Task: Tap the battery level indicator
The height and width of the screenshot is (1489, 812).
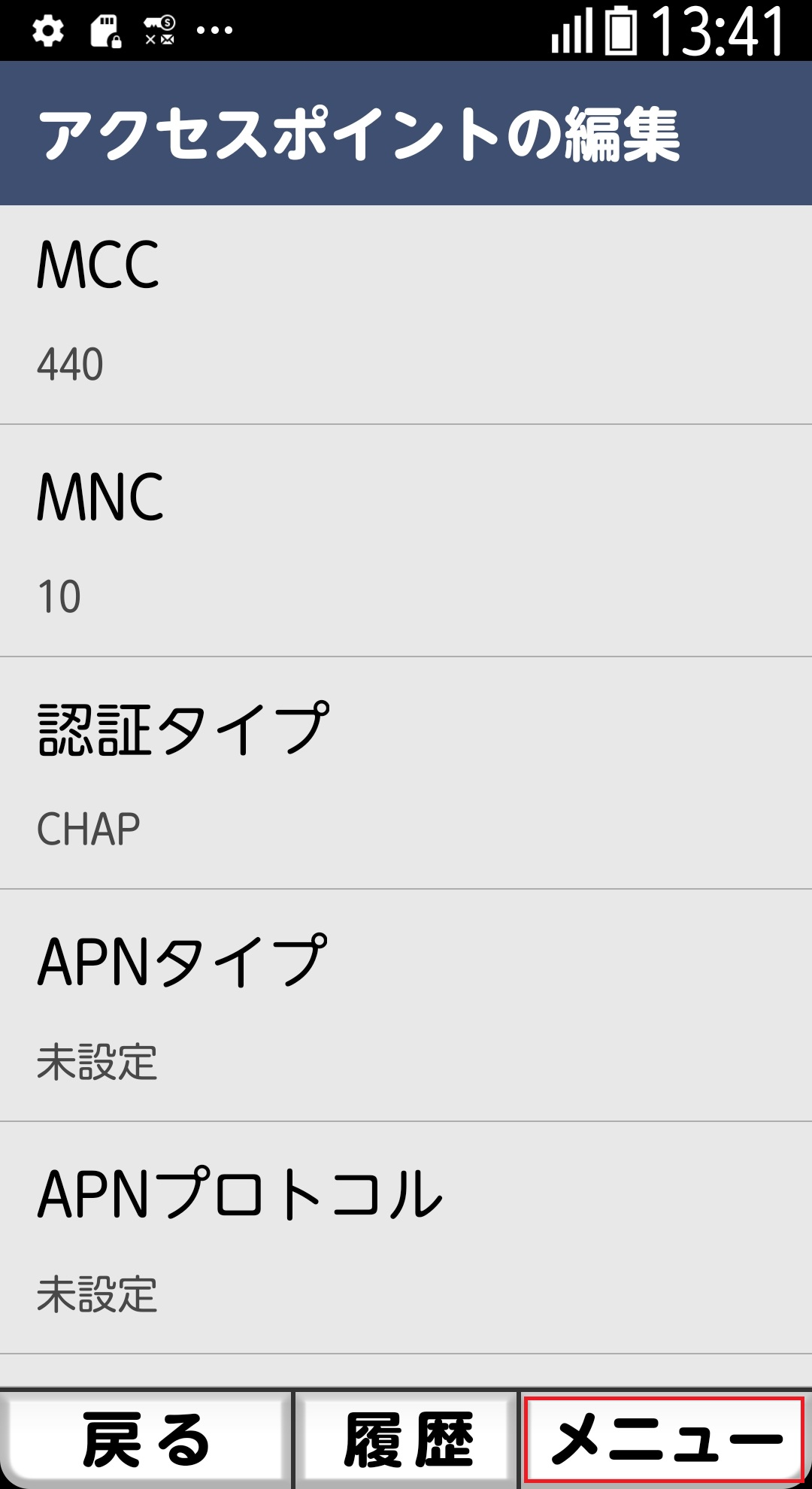Action: coord(624,32)
